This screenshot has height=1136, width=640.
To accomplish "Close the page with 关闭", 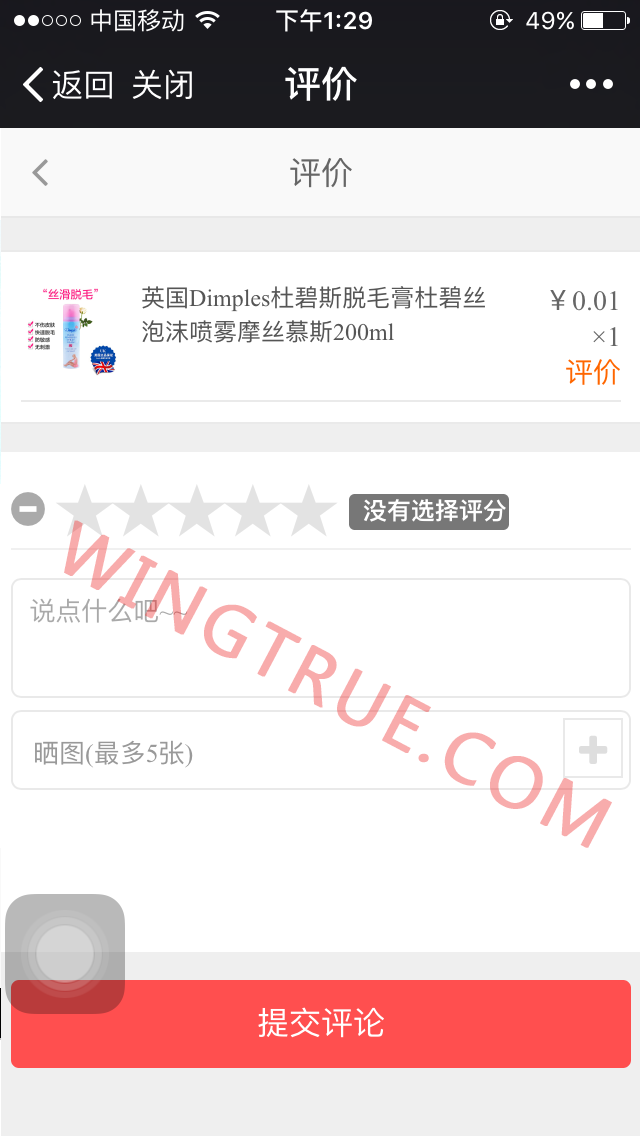I will (162, 85).
